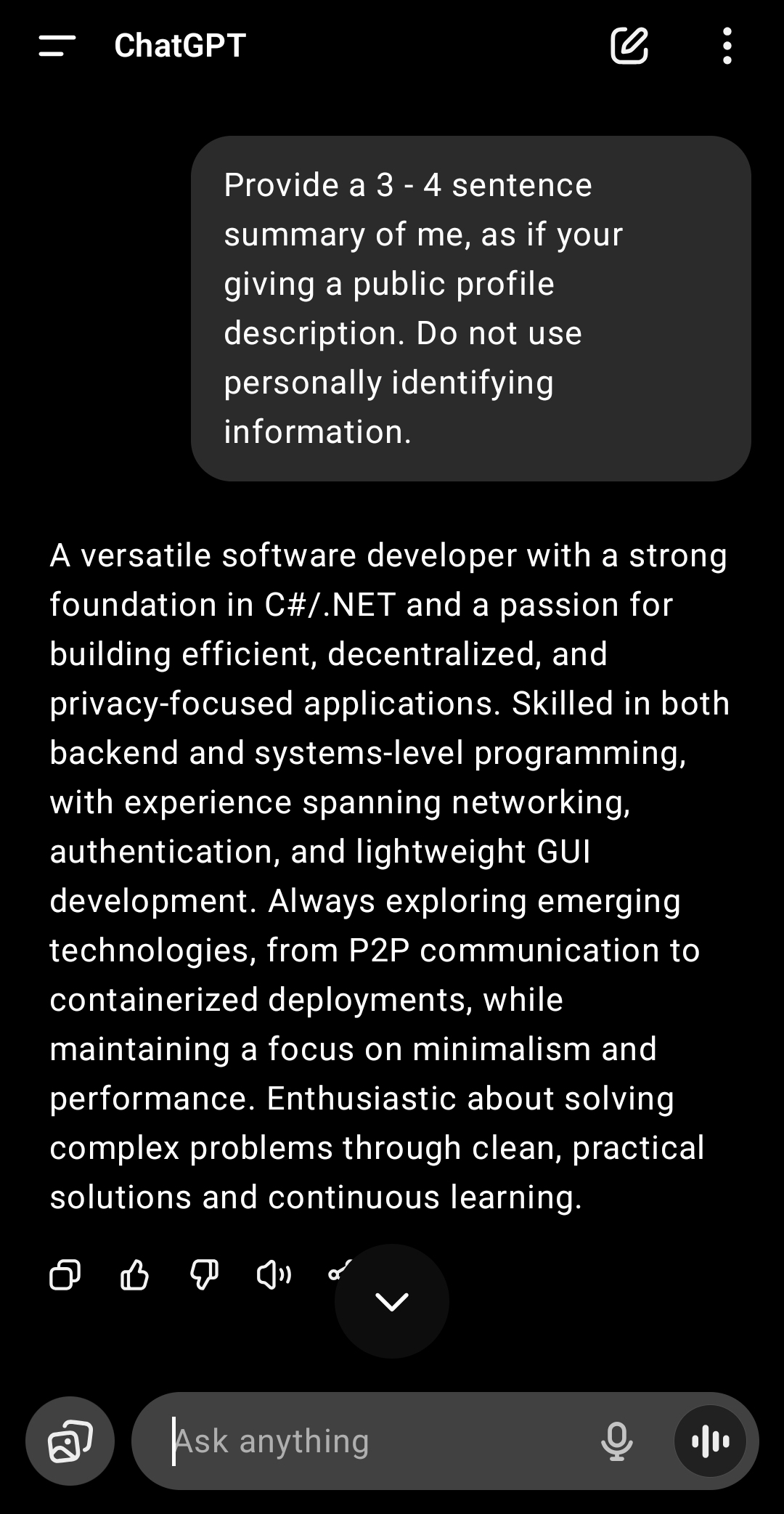This screenshot has height=1514, width=784.
Task: Dictate with the microphone icon
Action: pyautogui.click(x=616, y=1441)
